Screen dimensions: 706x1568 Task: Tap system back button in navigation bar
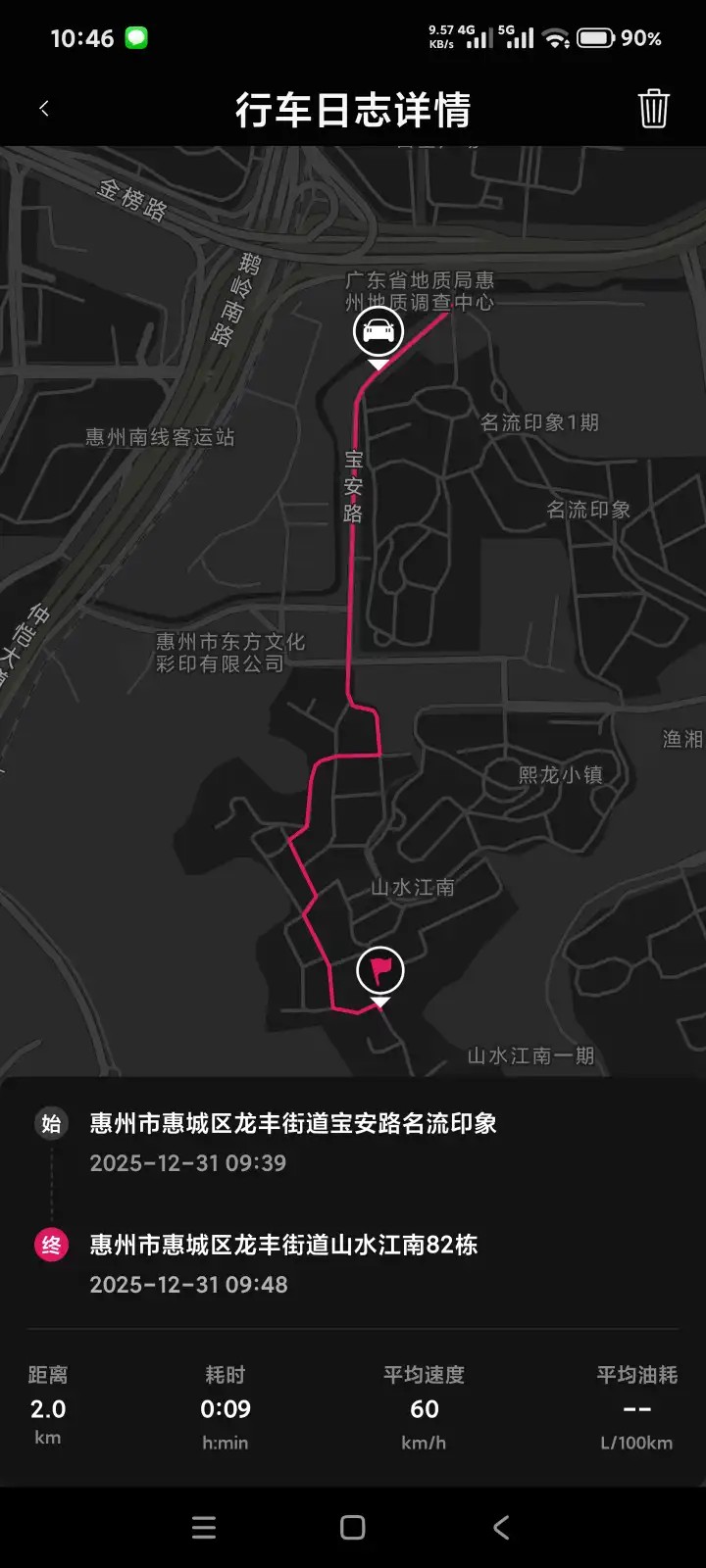[501, 1527]
